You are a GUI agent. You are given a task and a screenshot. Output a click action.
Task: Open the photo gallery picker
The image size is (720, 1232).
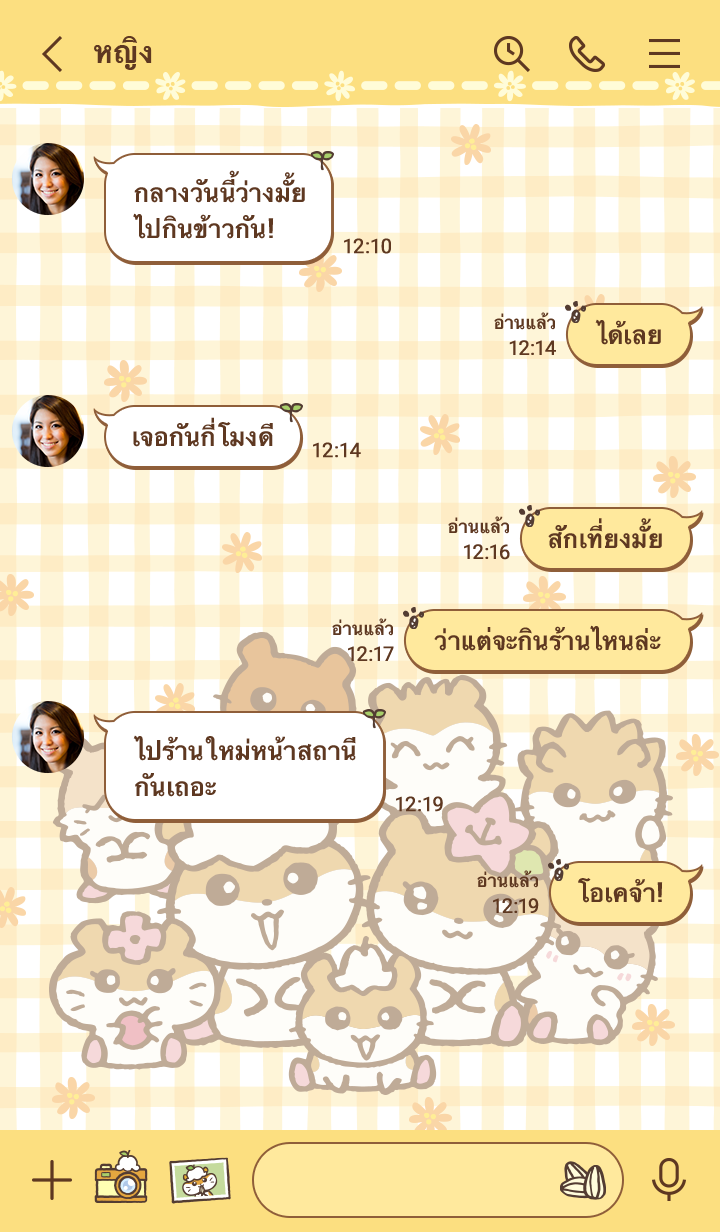click(199, 1180)
